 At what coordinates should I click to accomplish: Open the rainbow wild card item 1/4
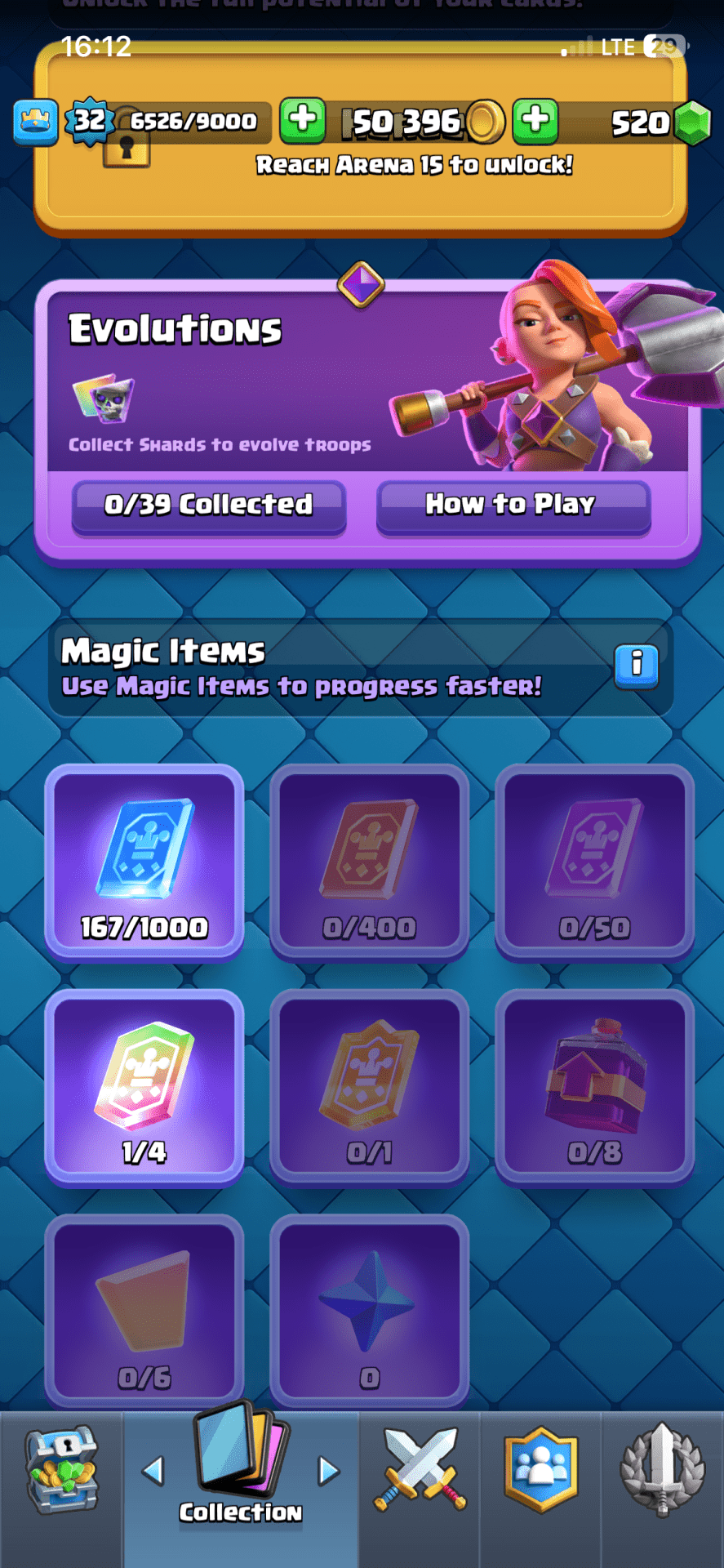[x=144, y=1086]
